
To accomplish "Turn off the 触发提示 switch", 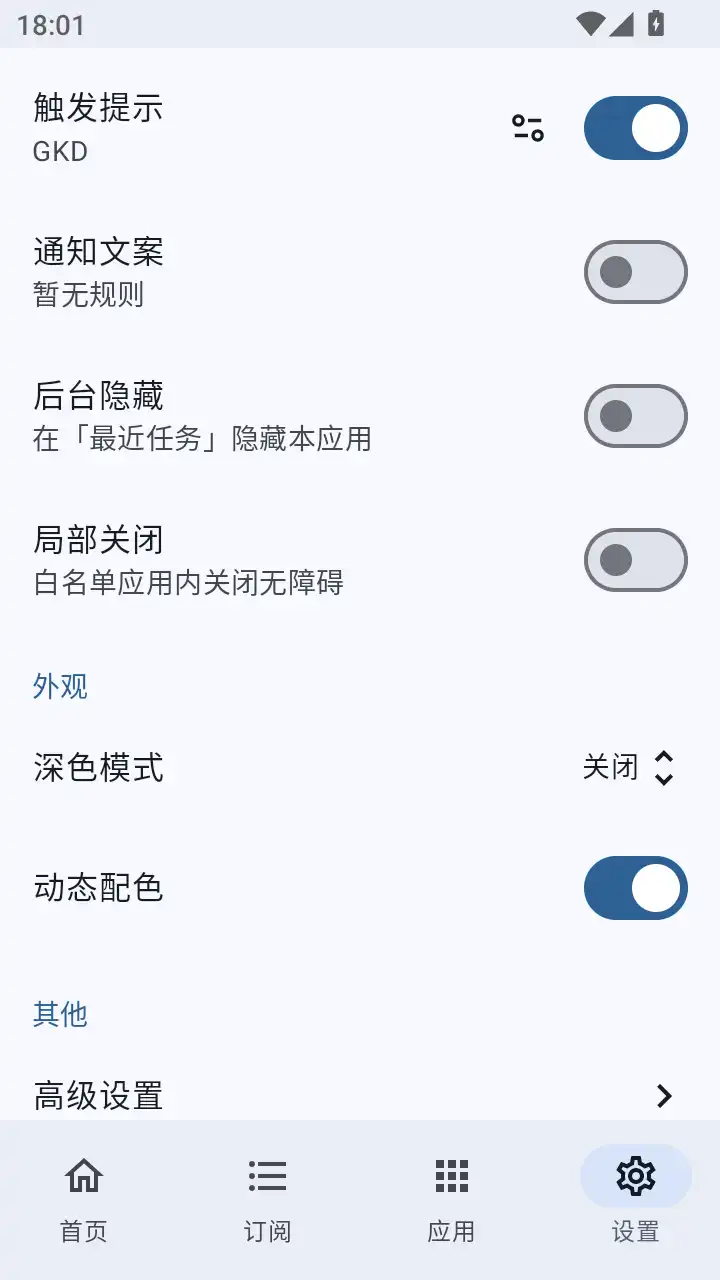I will point(635,128).
